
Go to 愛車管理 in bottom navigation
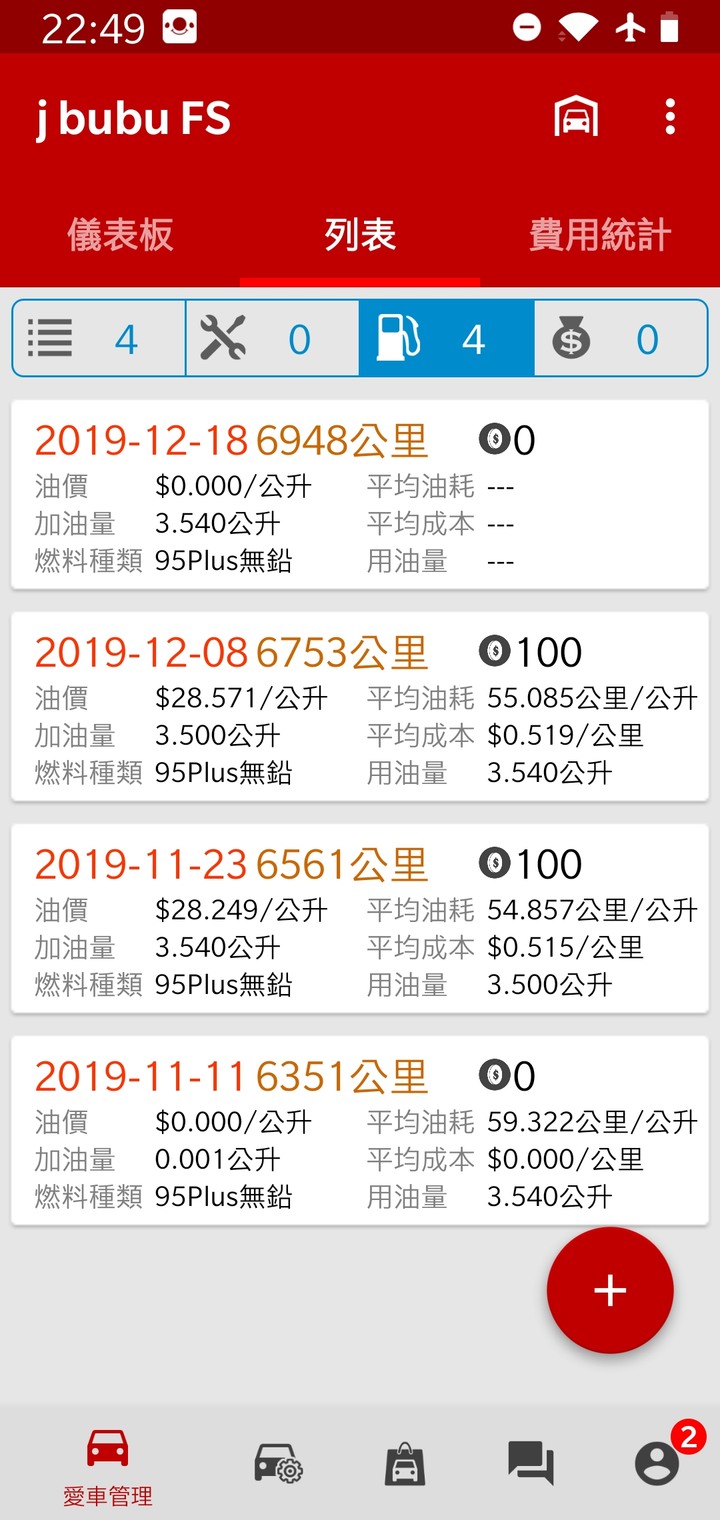point(108,1466)
